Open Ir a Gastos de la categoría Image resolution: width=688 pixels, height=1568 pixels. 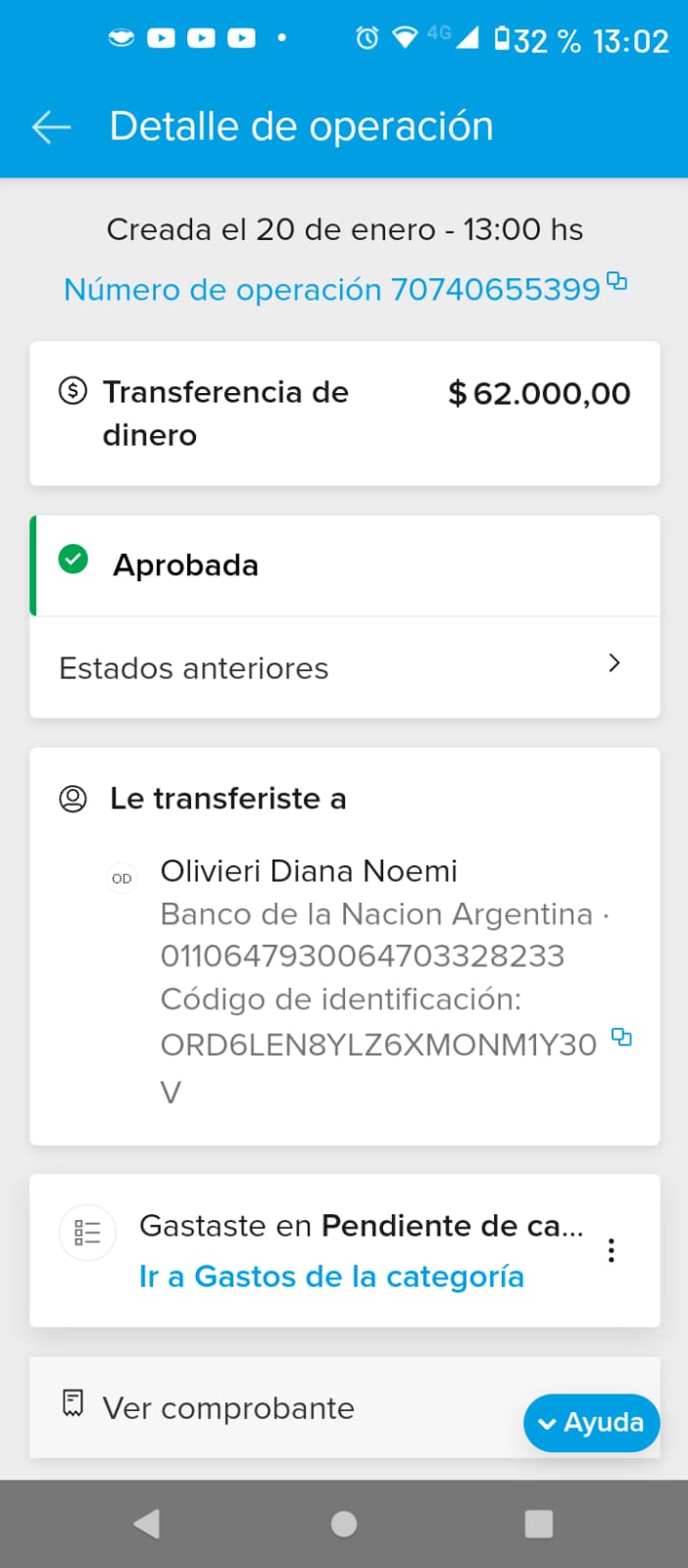coord(331,1276)
